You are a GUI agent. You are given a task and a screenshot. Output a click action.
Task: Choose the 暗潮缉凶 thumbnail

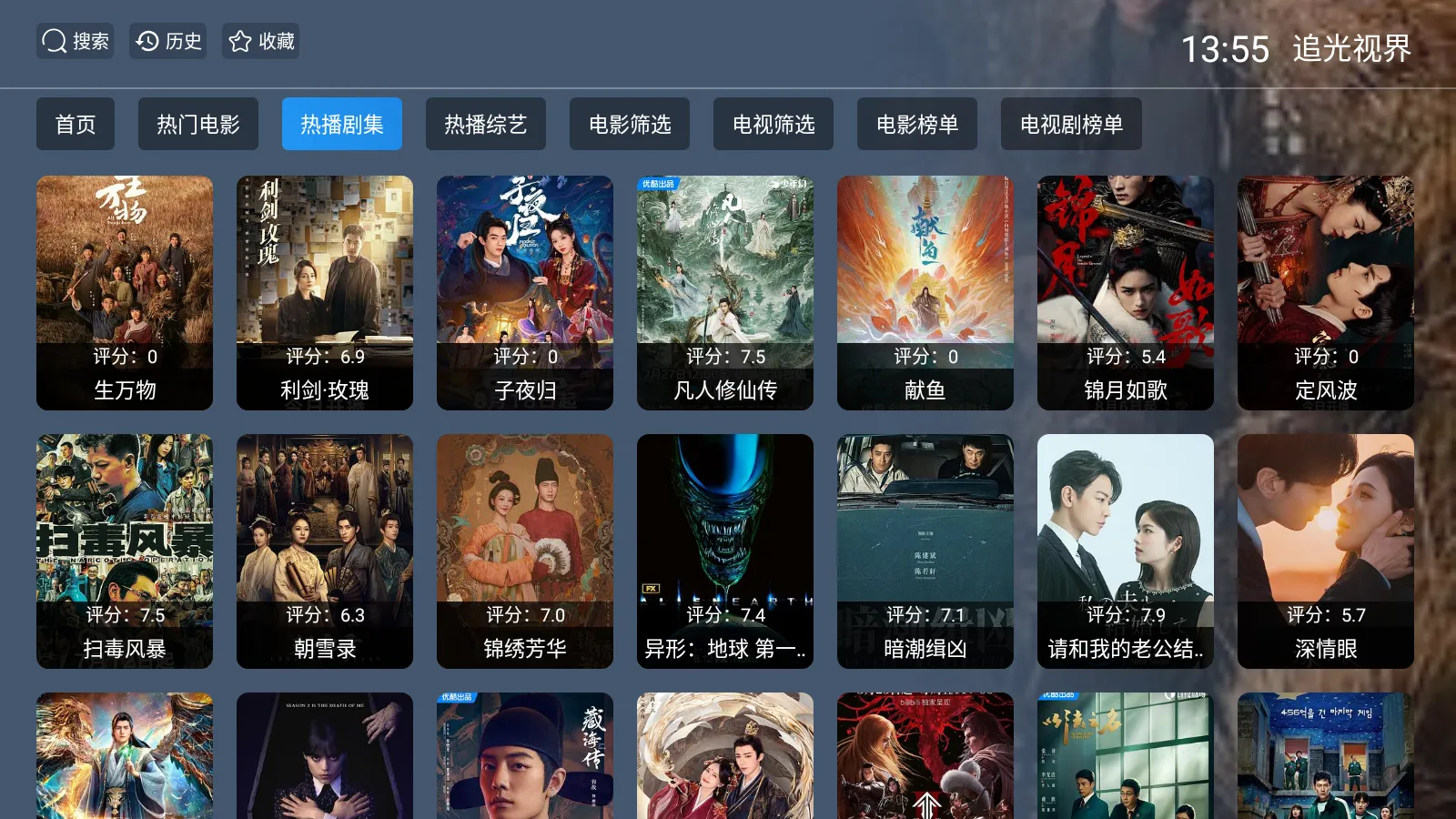coord(925,551)
